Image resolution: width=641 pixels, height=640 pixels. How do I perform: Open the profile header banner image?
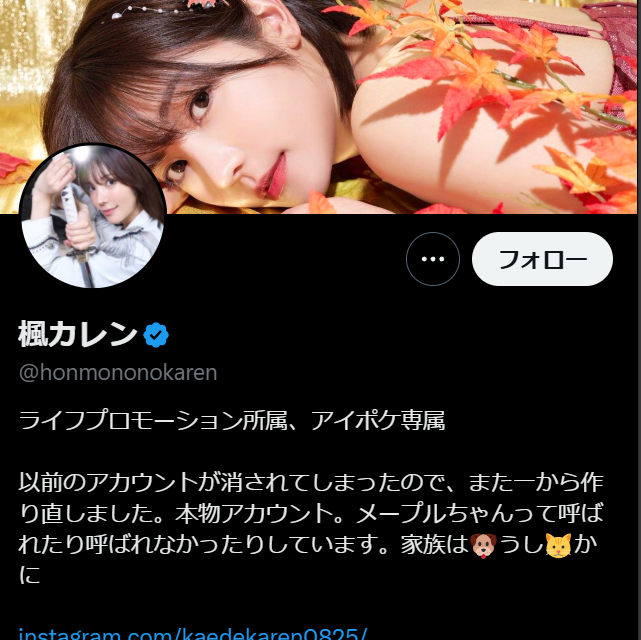click(400, 100)
